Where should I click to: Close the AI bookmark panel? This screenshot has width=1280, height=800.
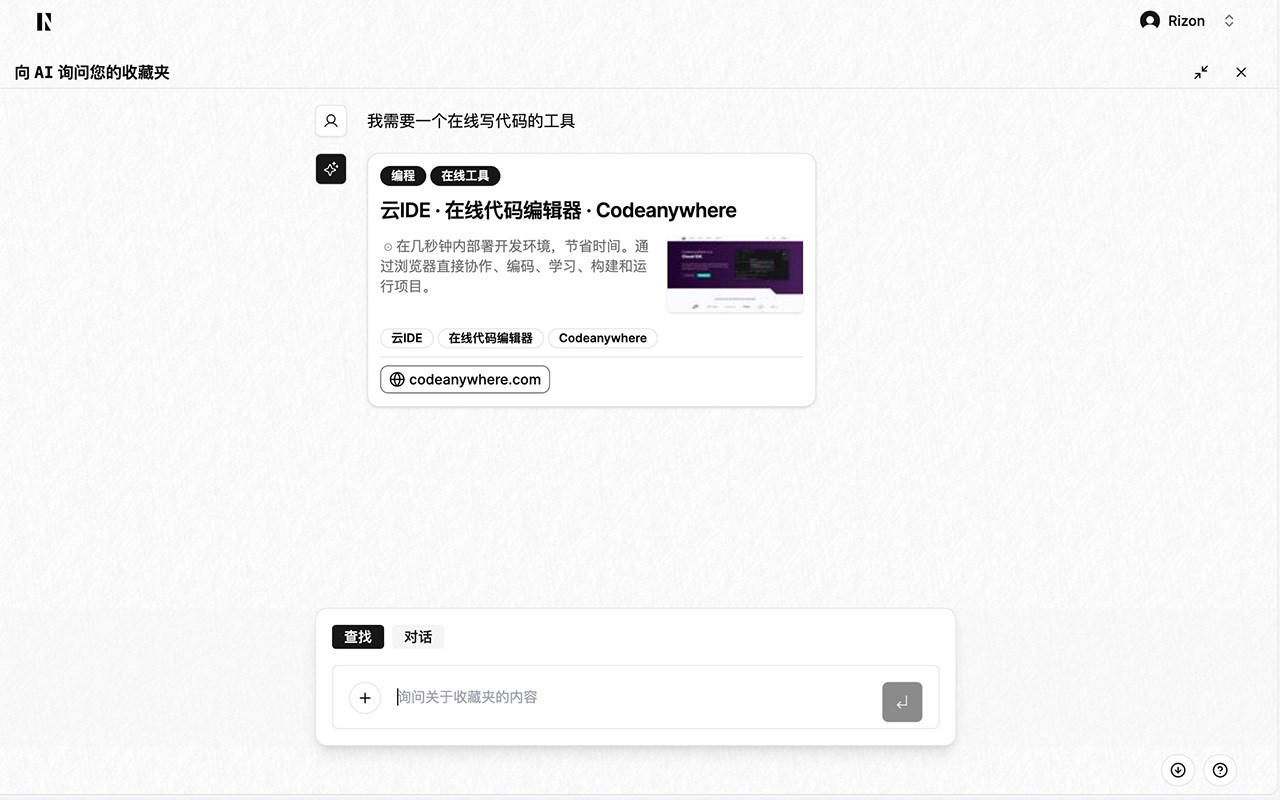click(1241, 72)
